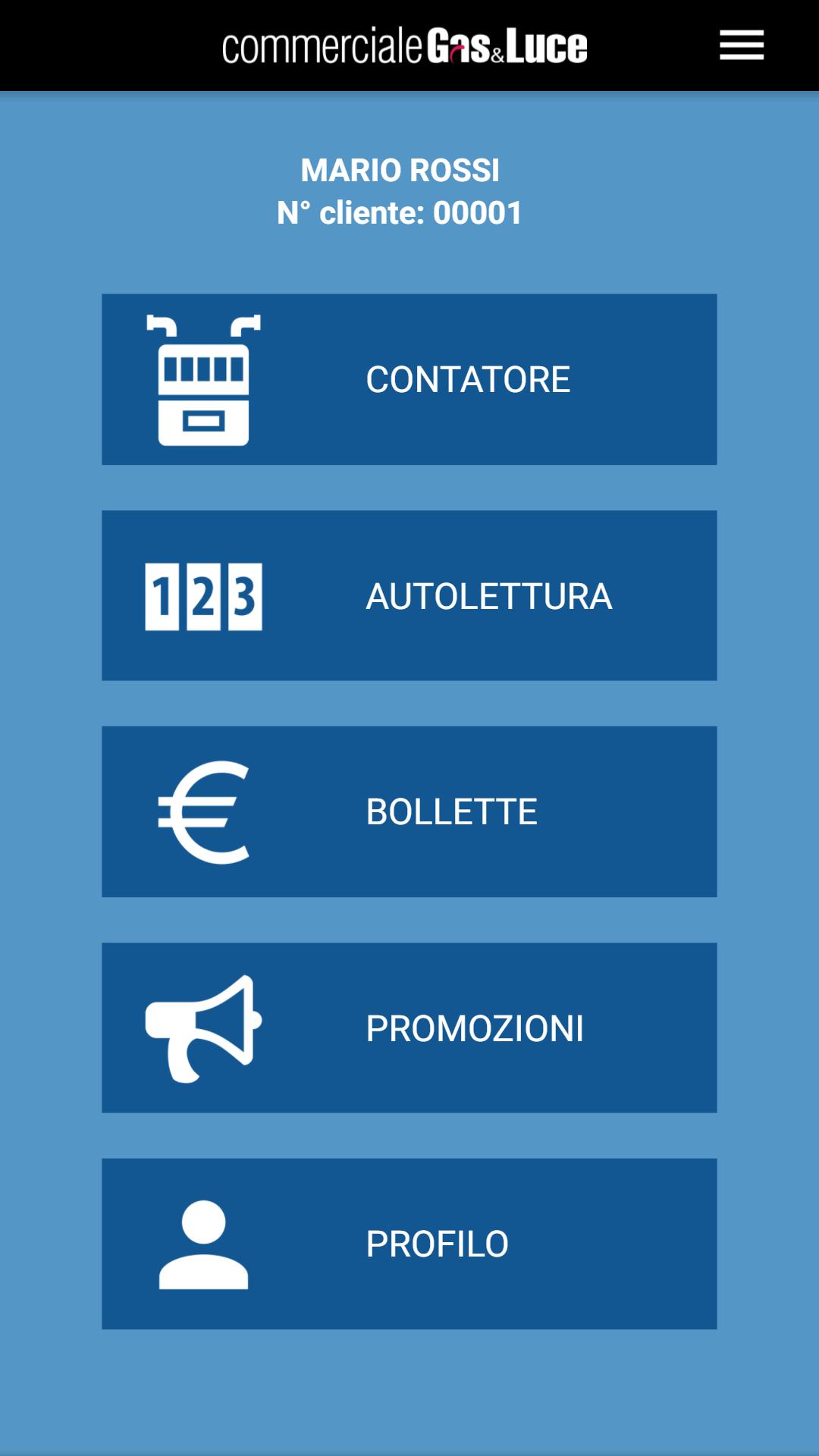Open the PROMOZIONI section
Image resolution: width=819 pixels, height=1456 pixels.
(409, 1028)
